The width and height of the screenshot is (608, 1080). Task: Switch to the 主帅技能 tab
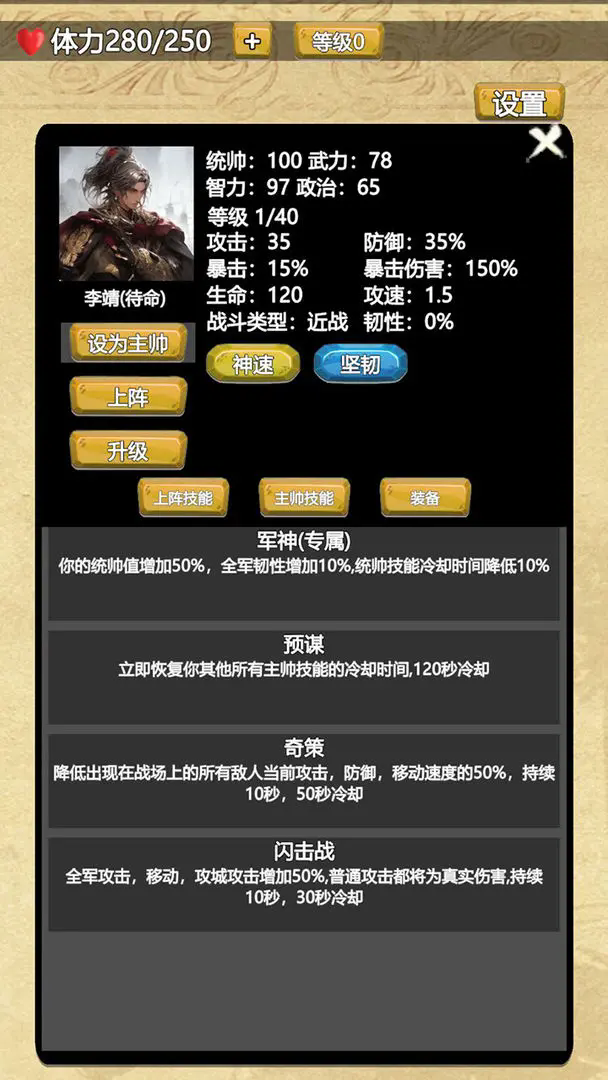coord(304,497)
